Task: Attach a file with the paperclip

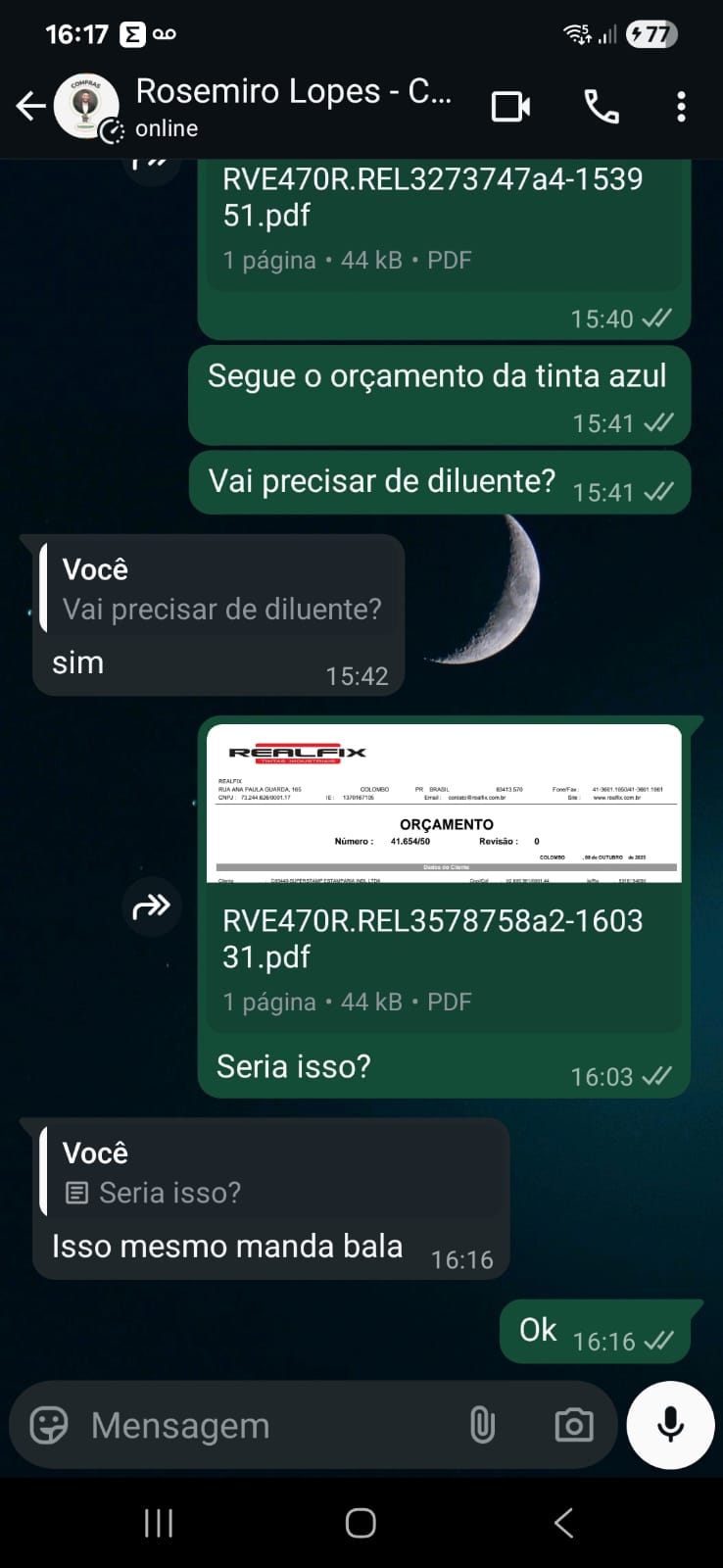Action: click(482, 1425)
